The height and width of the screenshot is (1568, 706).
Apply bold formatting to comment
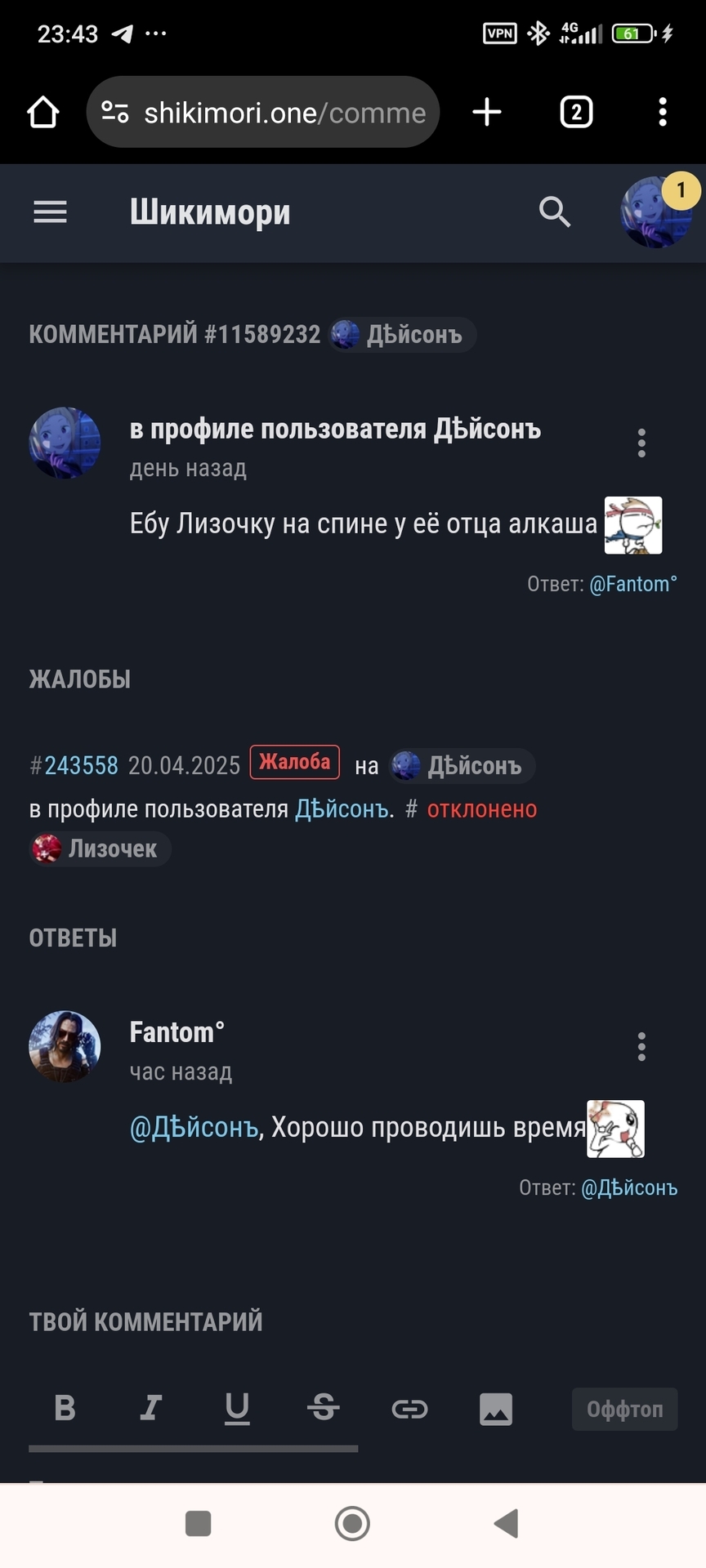[65, 1409]
